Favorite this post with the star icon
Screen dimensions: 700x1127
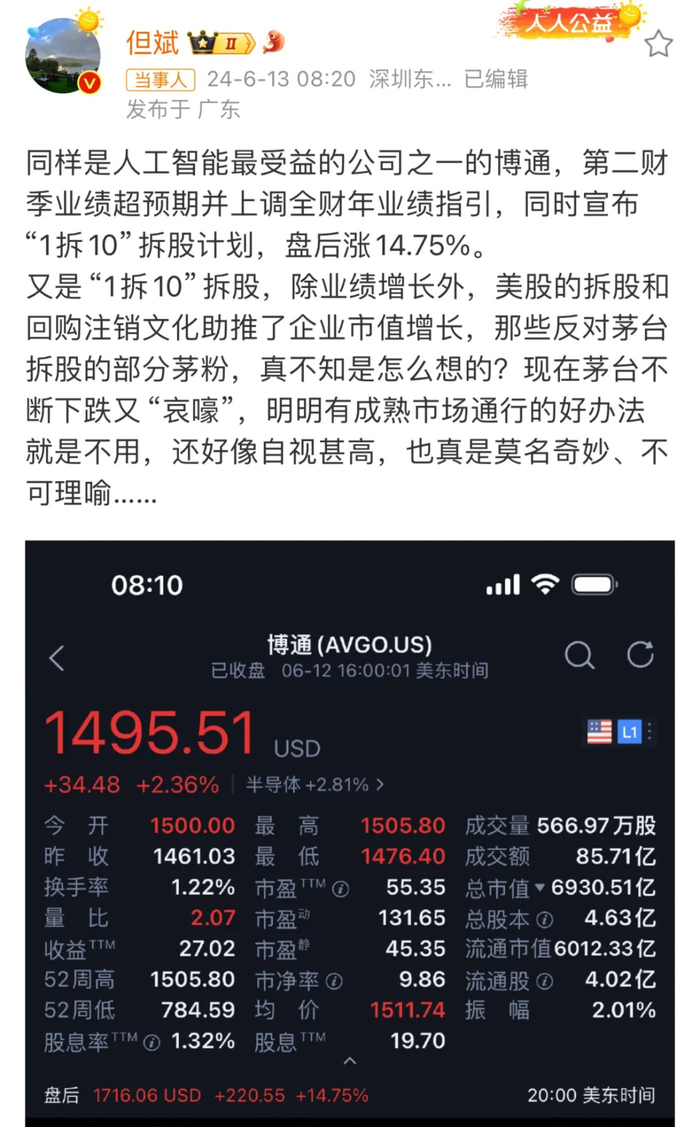(658, 44)
